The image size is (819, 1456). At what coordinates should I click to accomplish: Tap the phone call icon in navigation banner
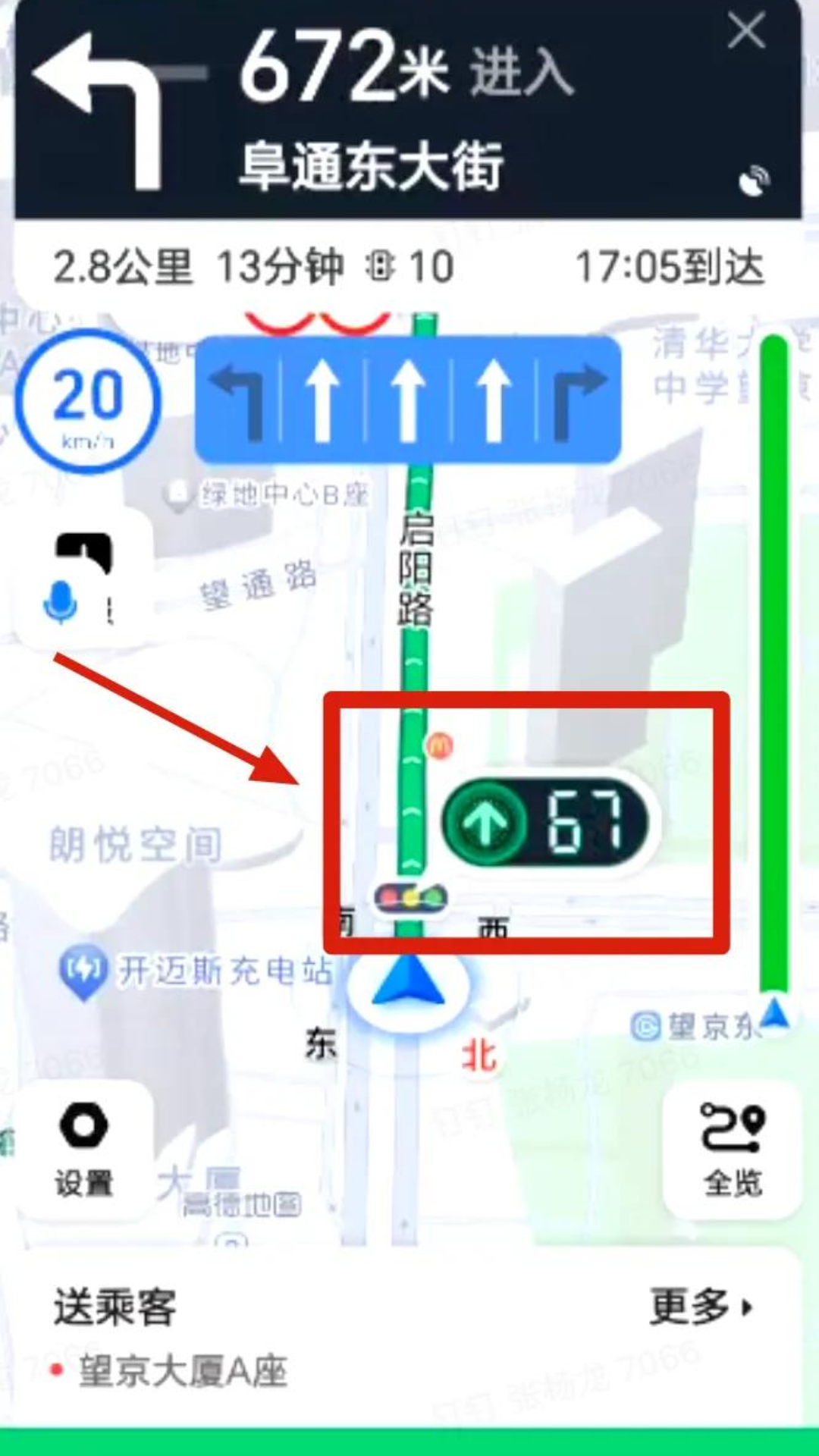(x=756, y=180)
